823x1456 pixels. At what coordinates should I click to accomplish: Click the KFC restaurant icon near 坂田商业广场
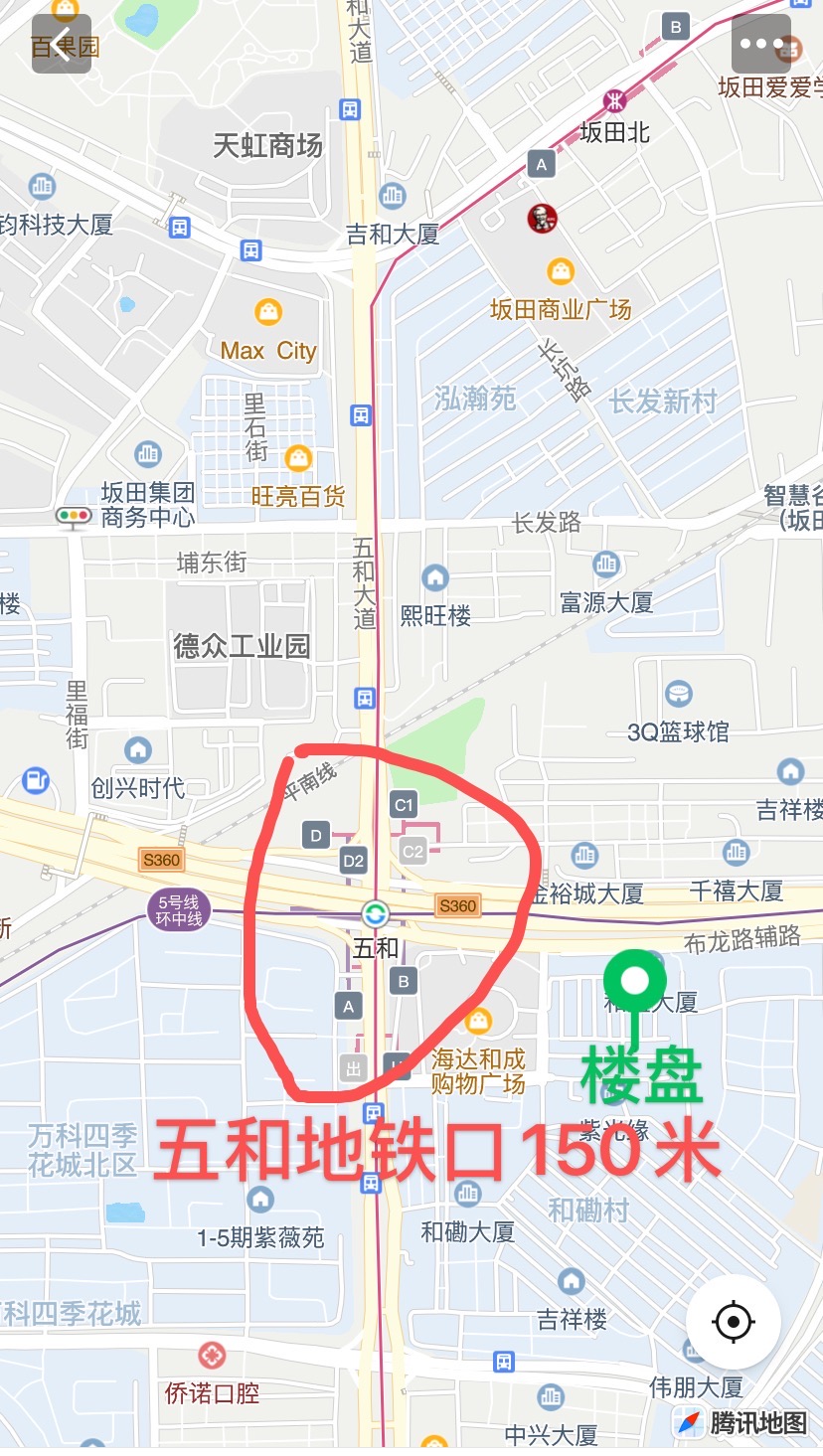pyautogui.click(x=543, y=218)
